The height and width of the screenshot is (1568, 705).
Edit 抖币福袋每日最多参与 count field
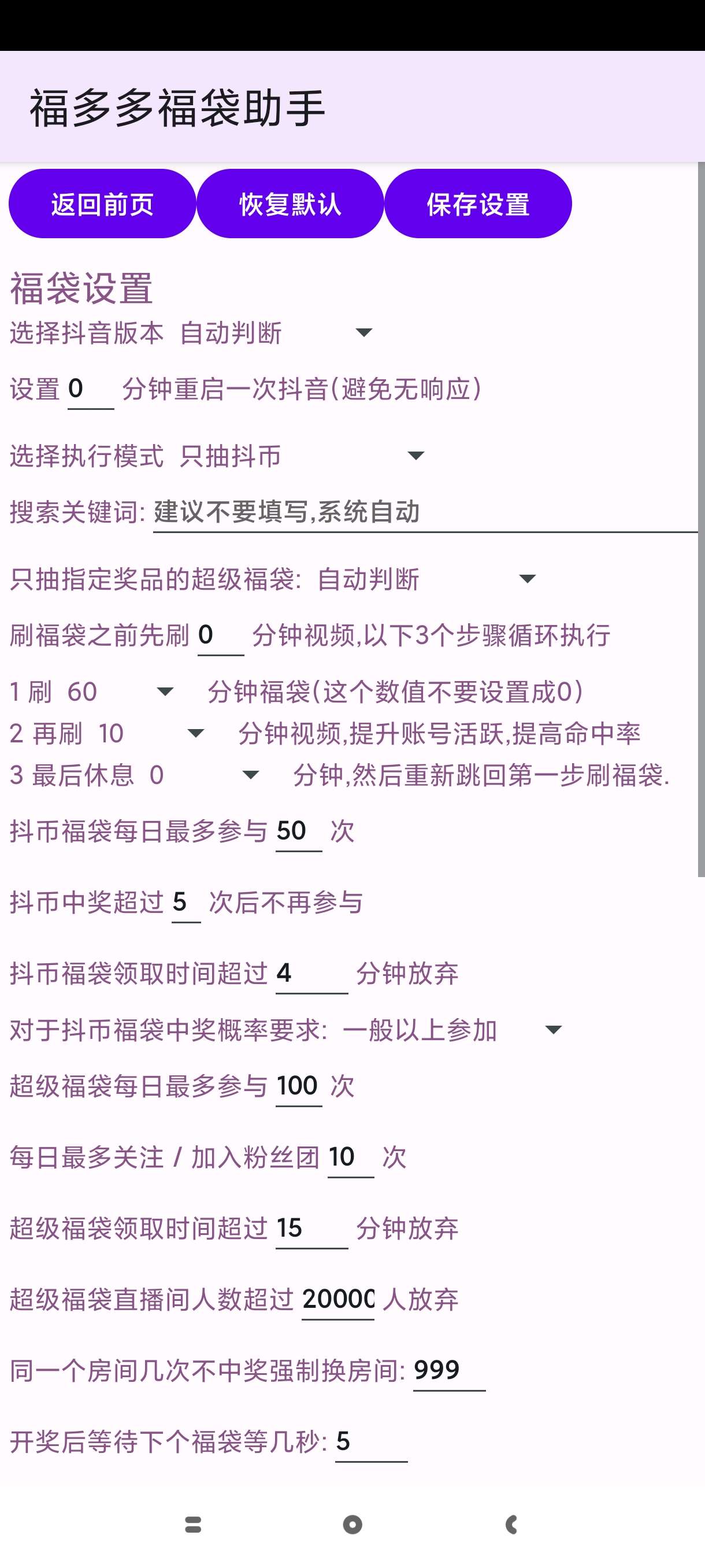pos(298,831)
